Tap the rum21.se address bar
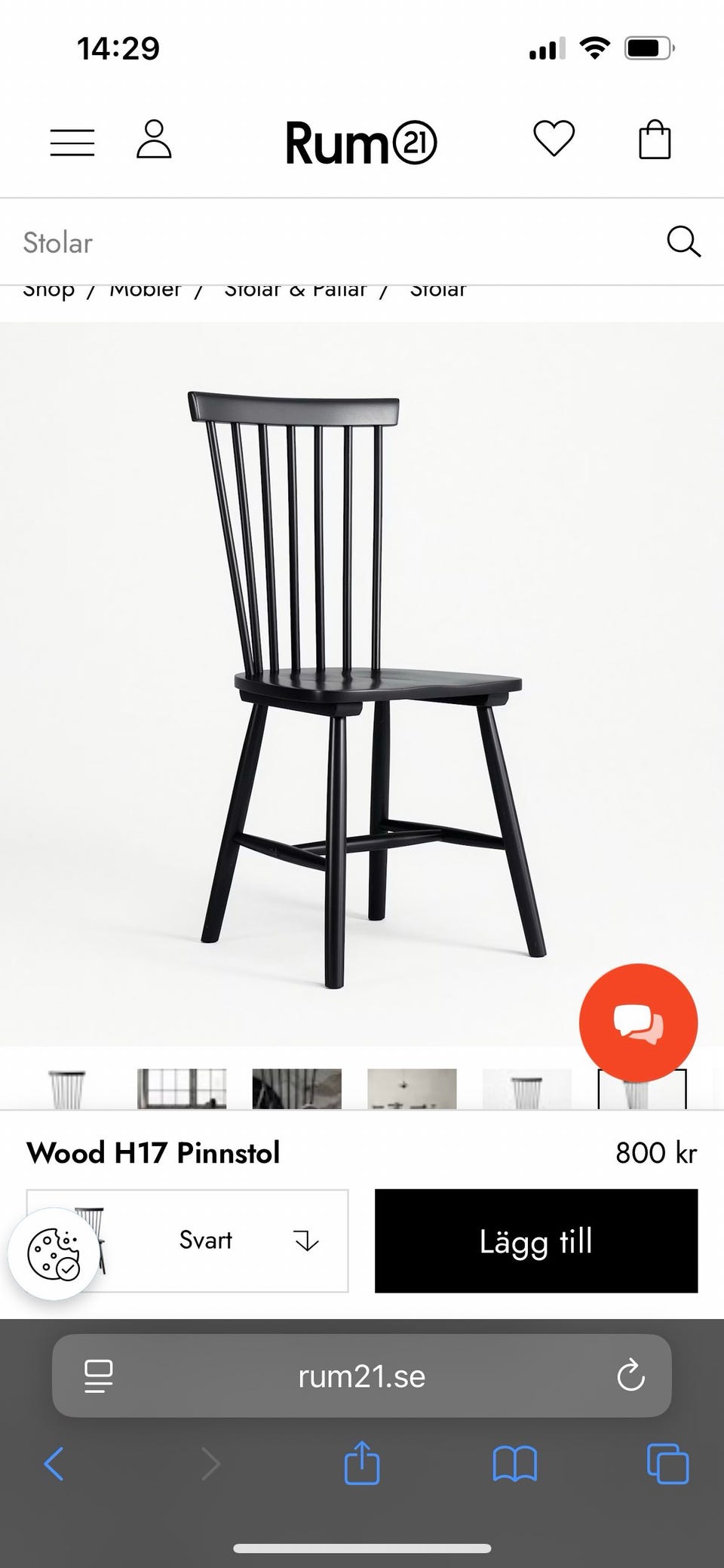Screen dimensions: 724x1568 362,1376
